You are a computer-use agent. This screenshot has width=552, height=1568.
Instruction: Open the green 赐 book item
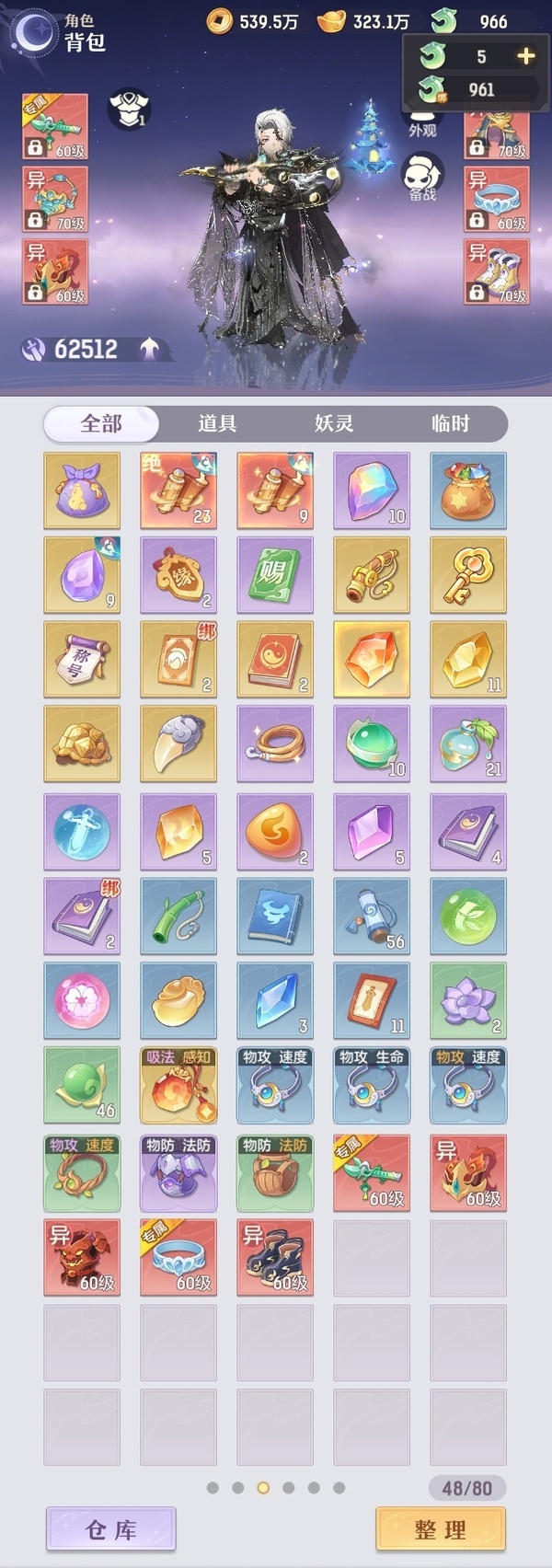275,575
